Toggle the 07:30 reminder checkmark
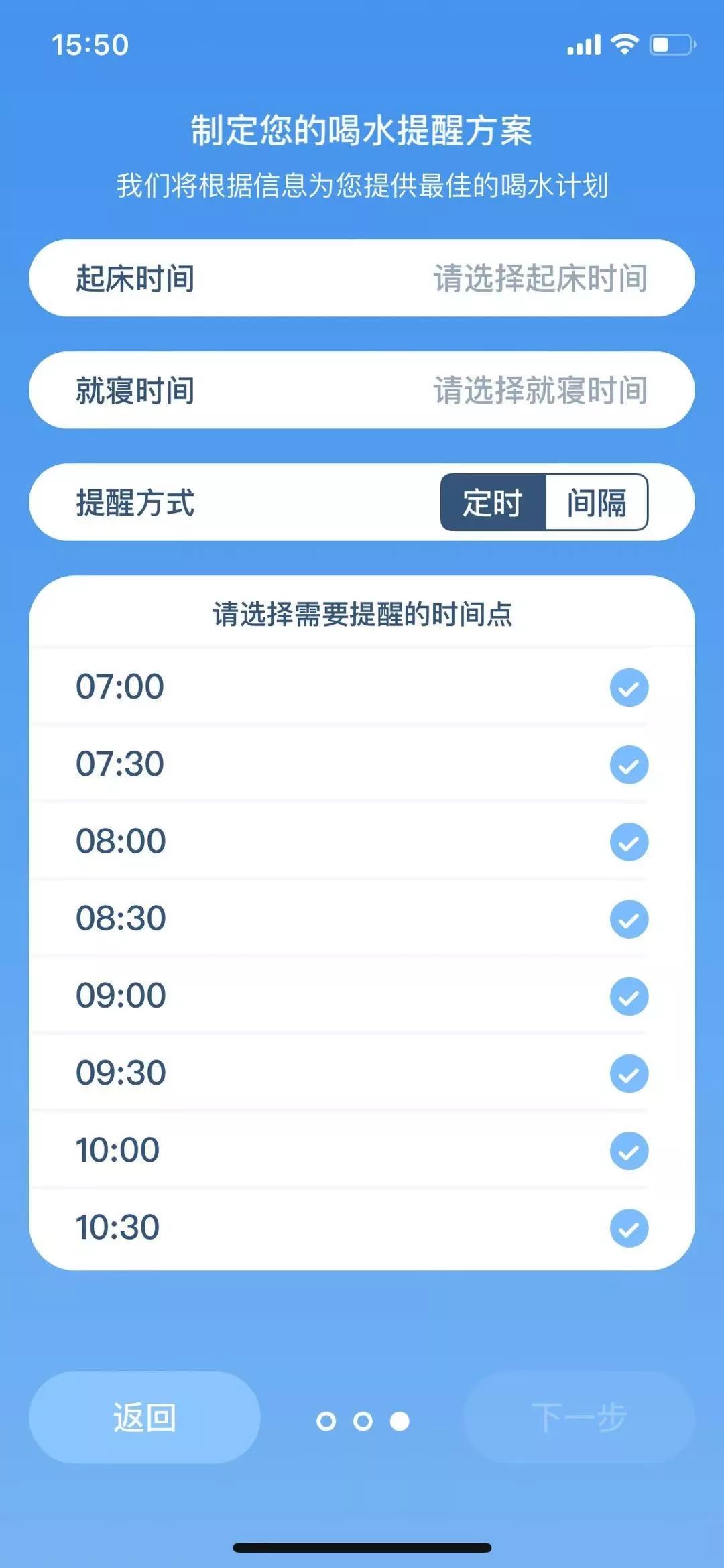This screenshot has width=724, height=1568. point(627,762)
